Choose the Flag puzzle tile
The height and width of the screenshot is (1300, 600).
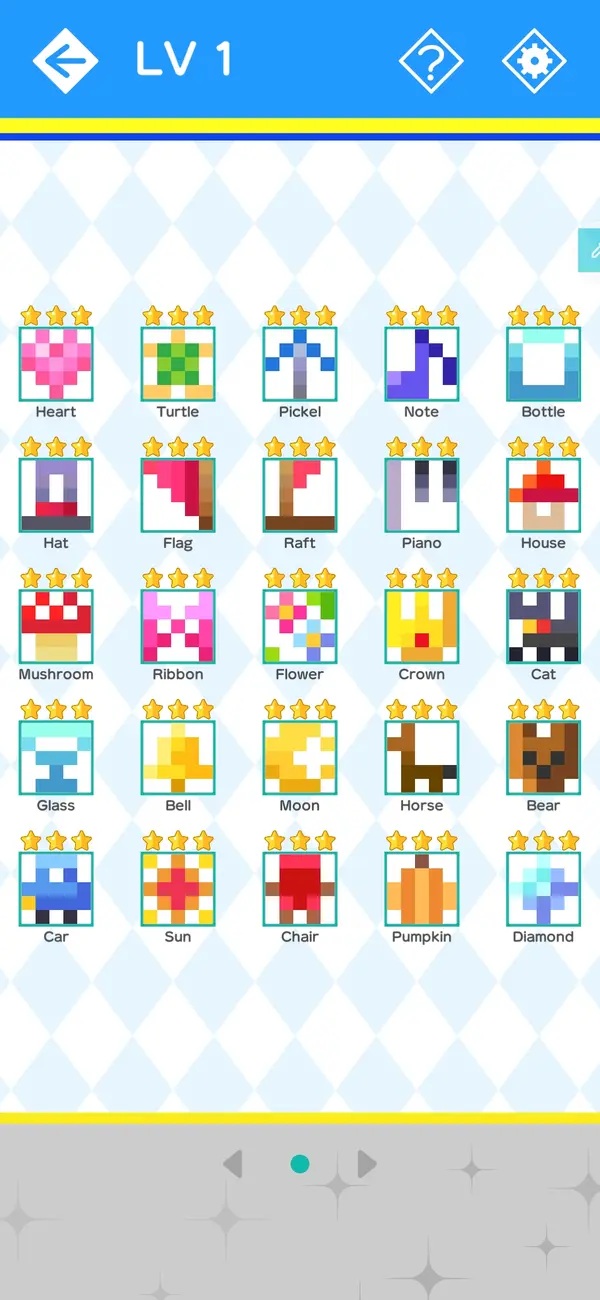coord(178,495)
